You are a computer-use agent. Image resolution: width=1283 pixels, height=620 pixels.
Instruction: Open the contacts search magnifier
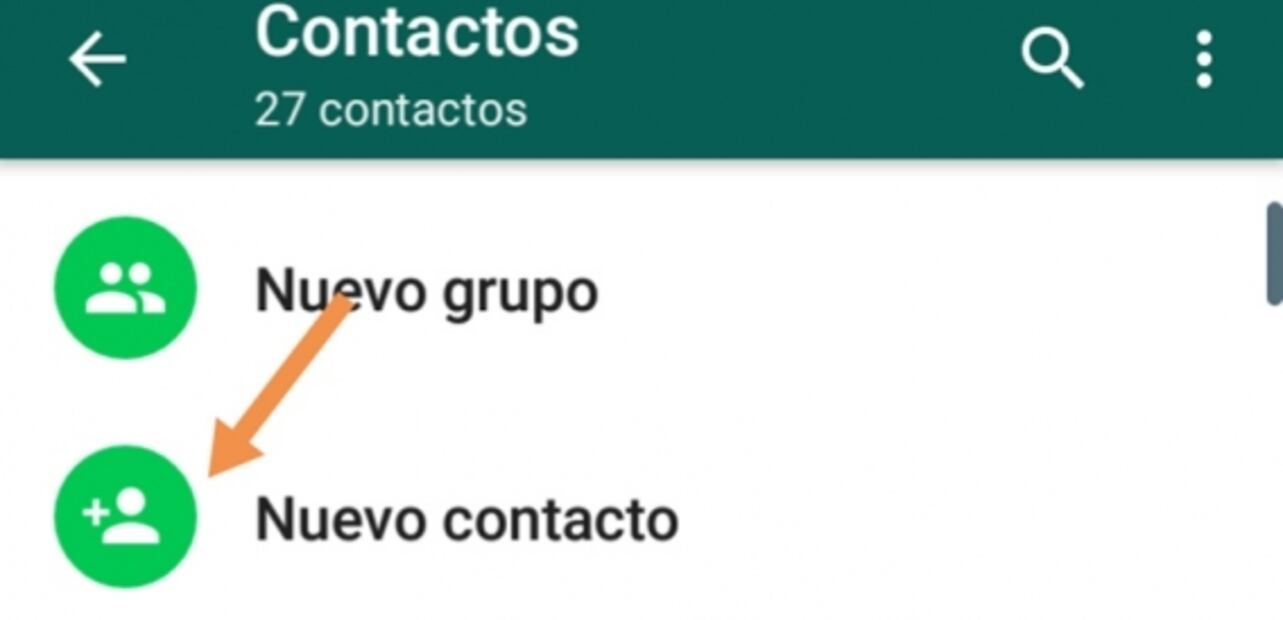1052,59
